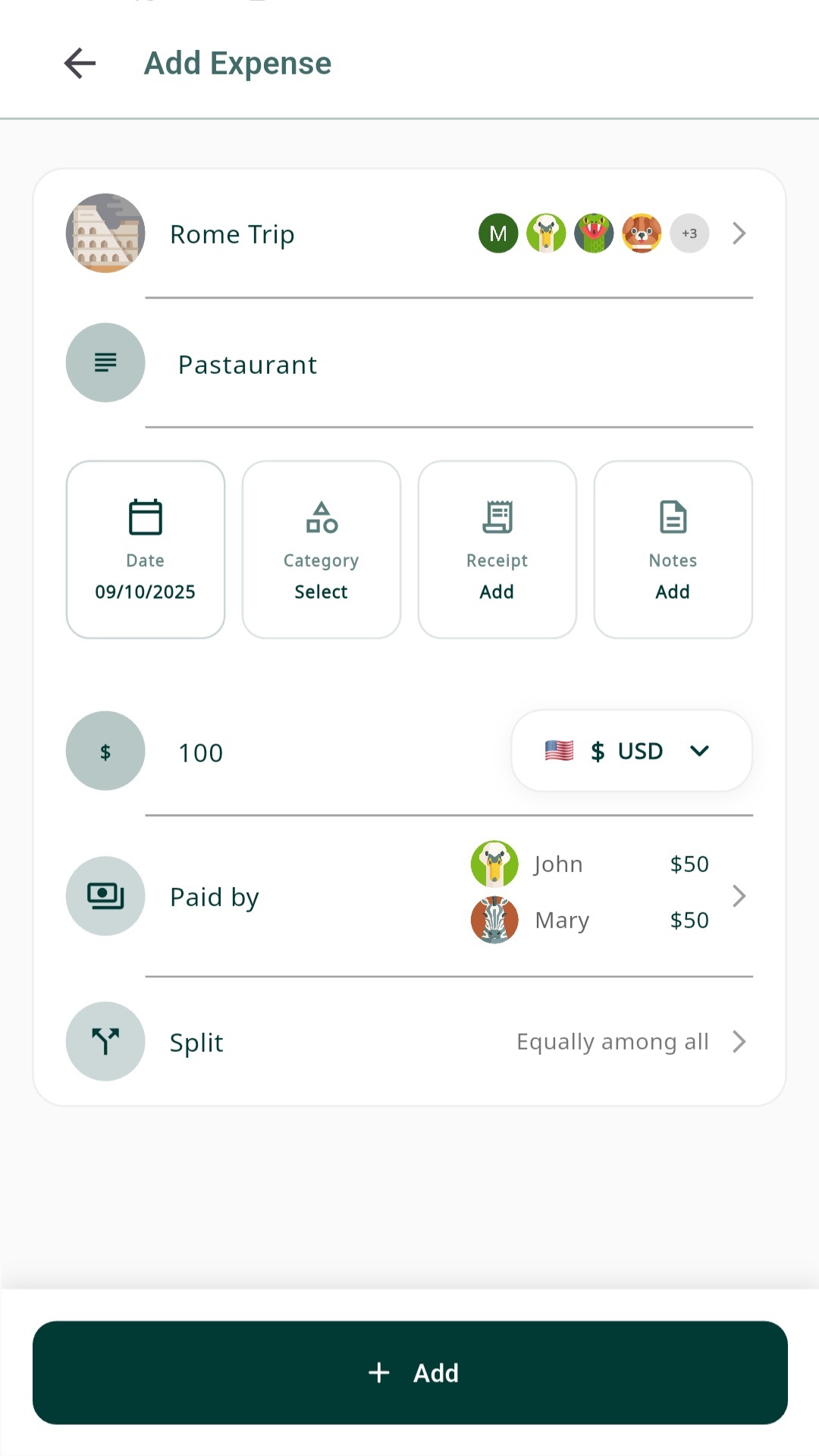
Task: Expand the Rome Trip group details chevron
Action: (x=739, y=233)
